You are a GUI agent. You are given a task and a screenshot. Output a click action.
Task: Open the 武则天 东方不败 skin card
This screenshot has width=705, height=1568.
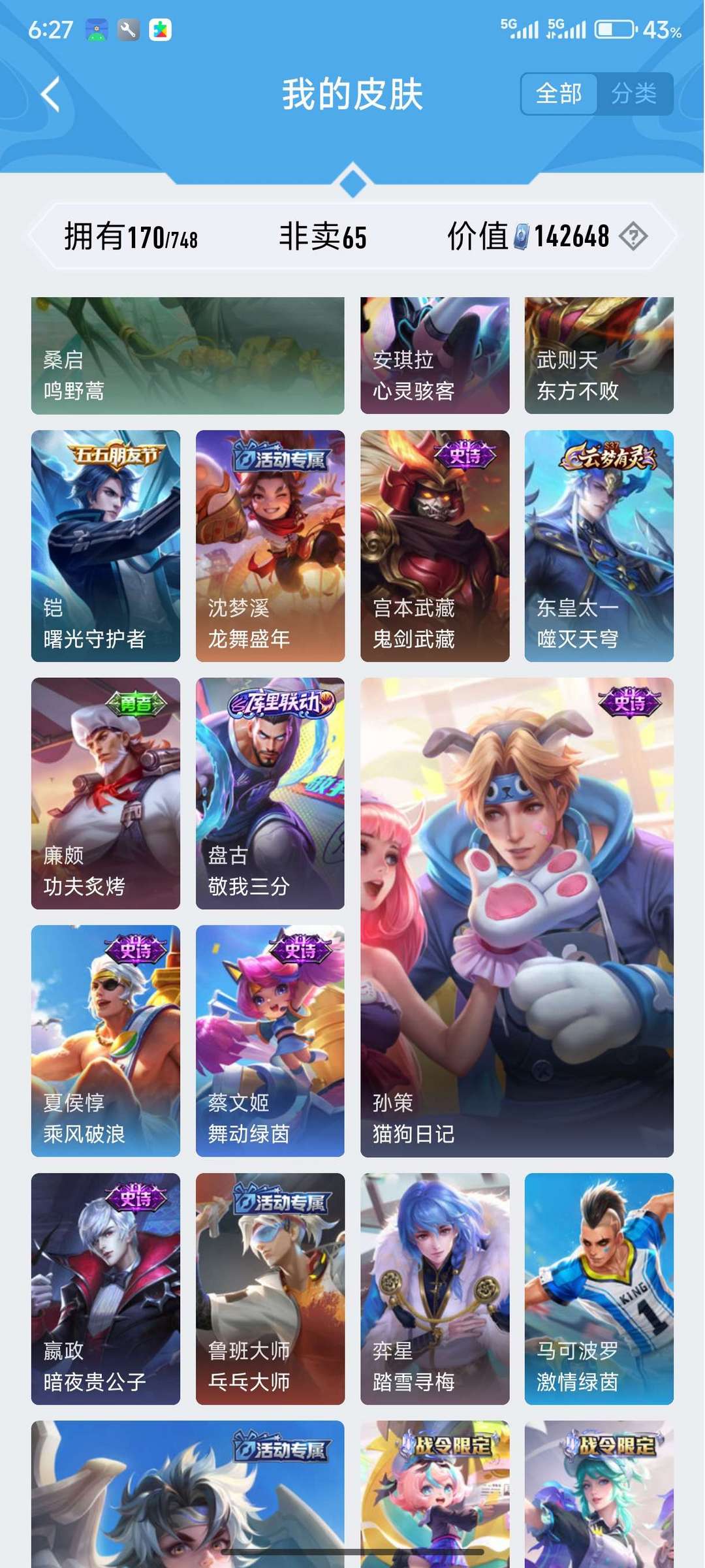coord(599,356)
